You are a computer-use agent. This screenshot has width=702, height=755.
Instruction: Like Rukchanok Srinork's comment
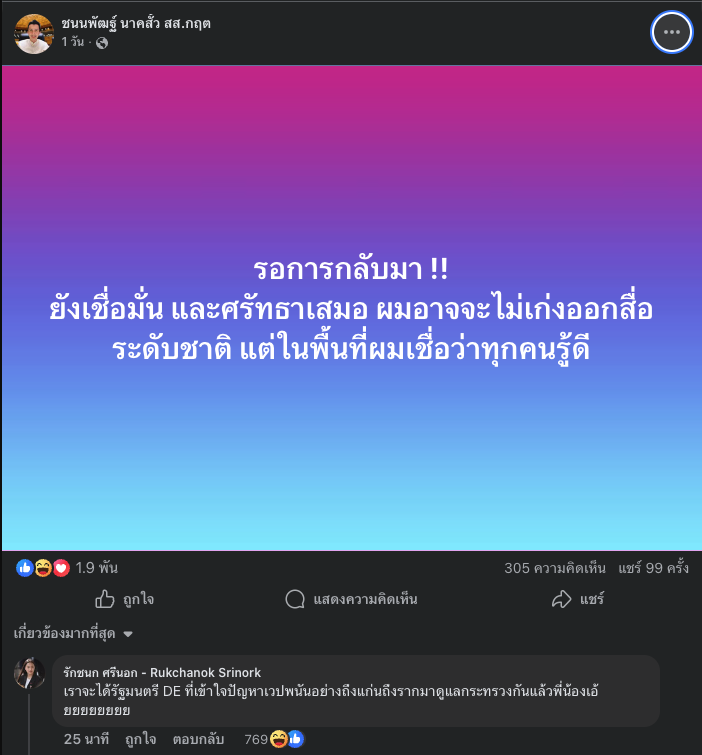pyautogui.click(x=140, y=740)
